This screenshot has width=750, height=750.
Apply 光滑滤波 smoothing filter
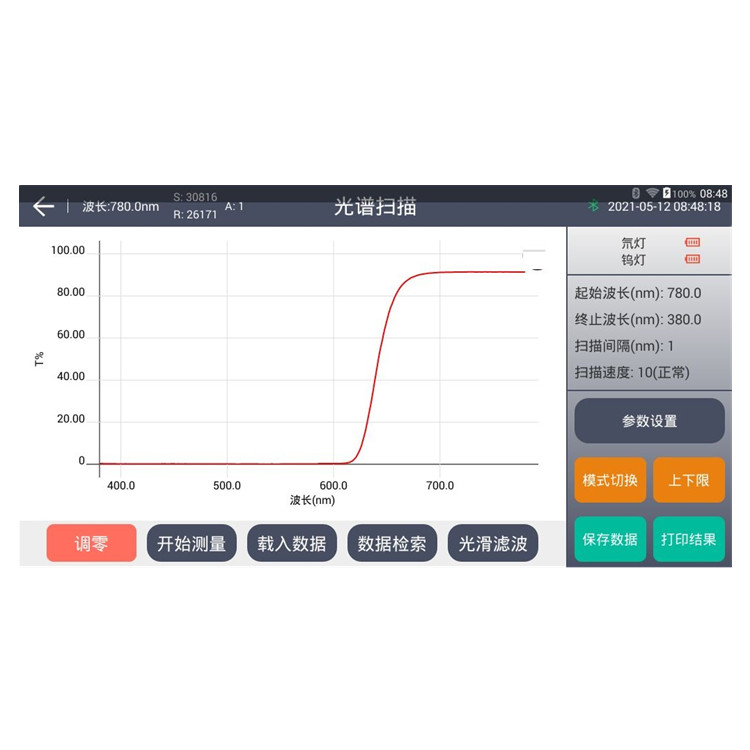[x=493, y=544]
